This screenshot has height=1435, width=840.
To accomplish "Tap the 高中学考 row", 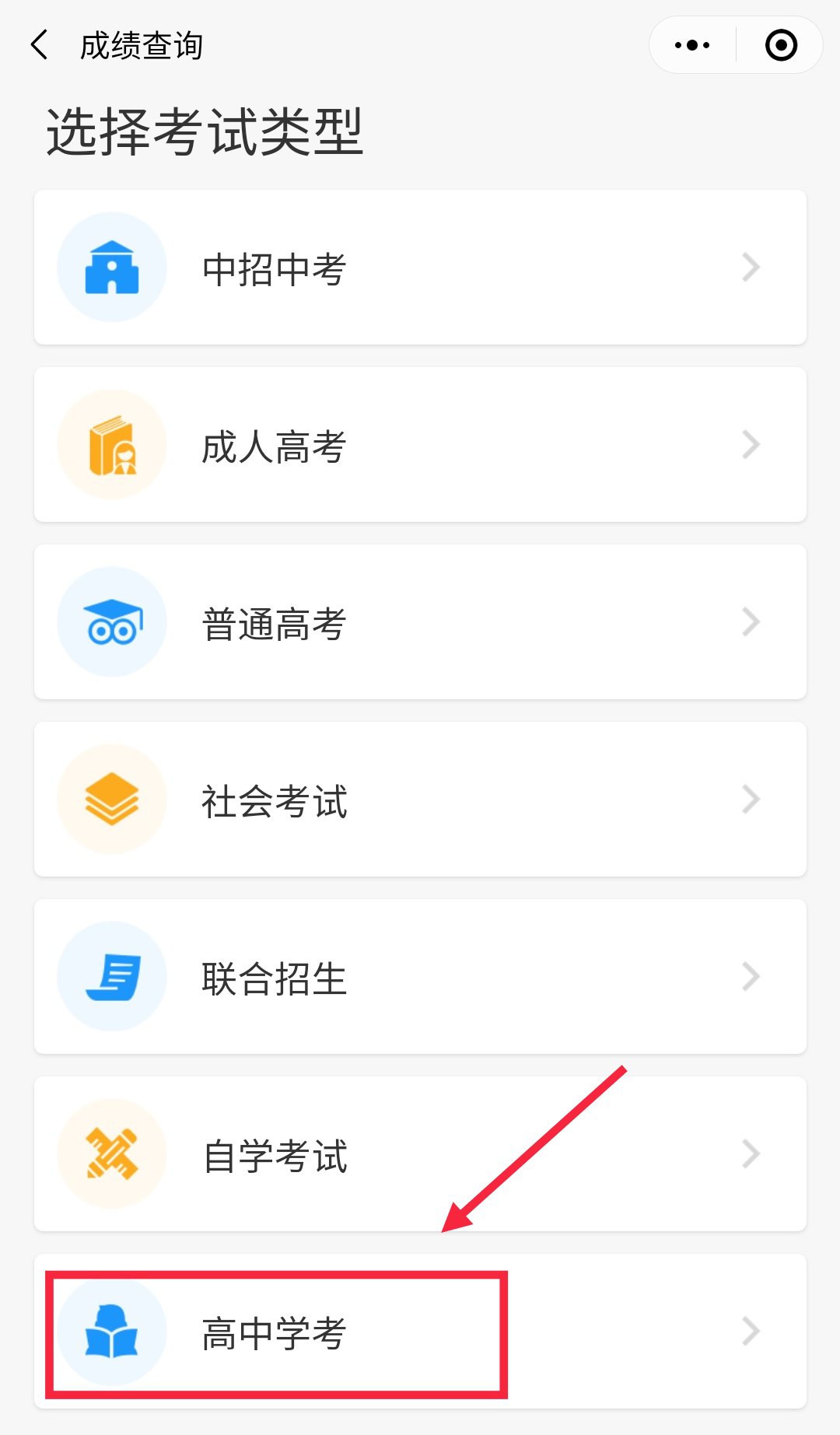I will (420, 1332).
